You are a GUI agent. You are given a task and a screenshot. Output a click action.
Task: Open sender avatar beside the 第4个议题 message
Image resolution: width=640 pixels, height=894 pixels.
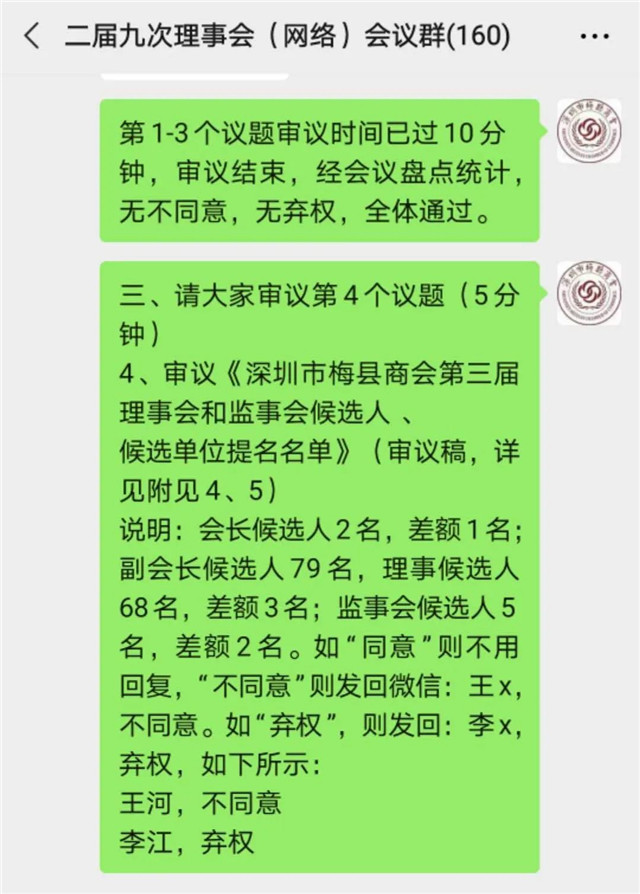pos(589,293)
